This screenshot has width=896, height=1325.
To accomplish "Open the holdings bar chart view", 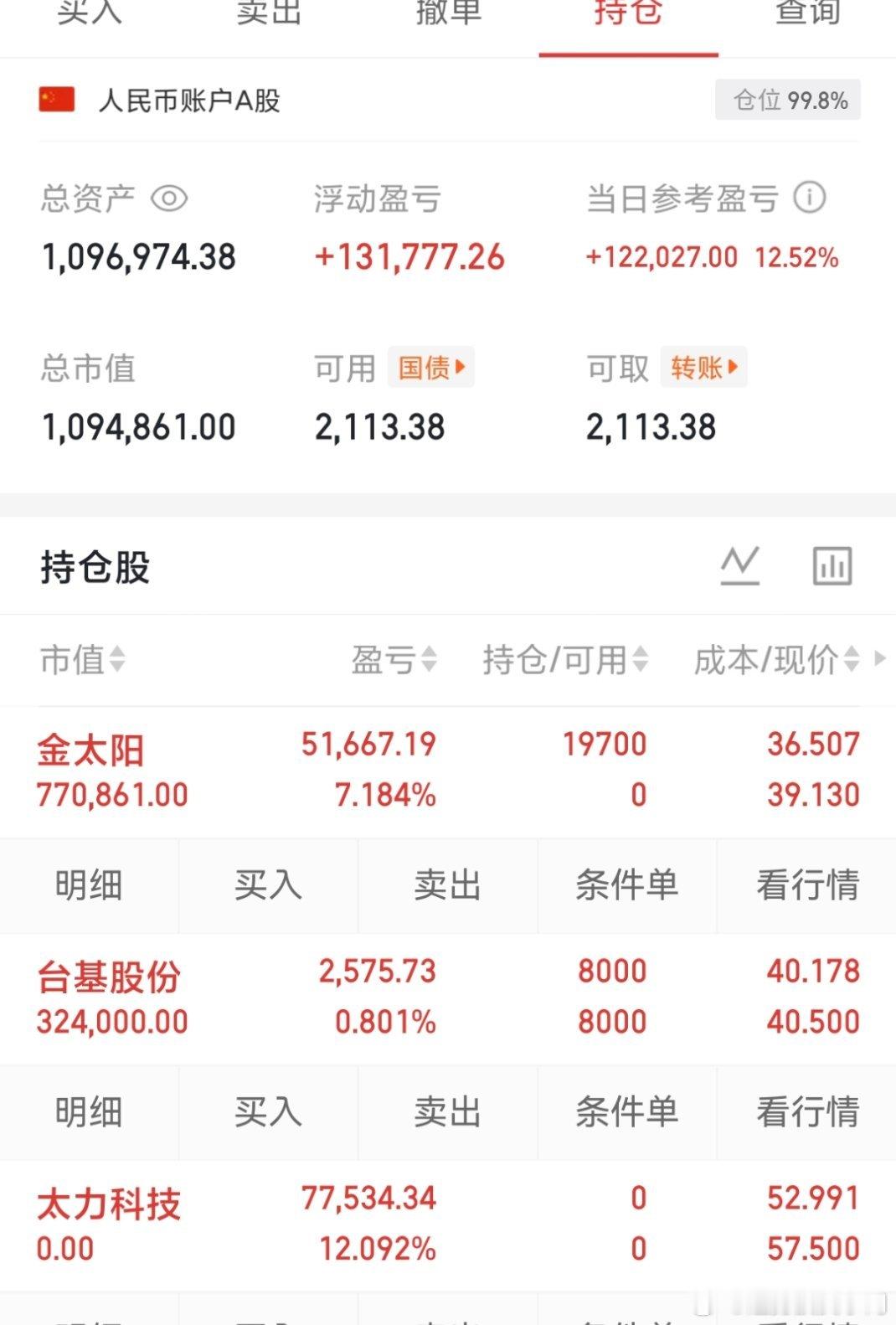I will click(832, 565).
